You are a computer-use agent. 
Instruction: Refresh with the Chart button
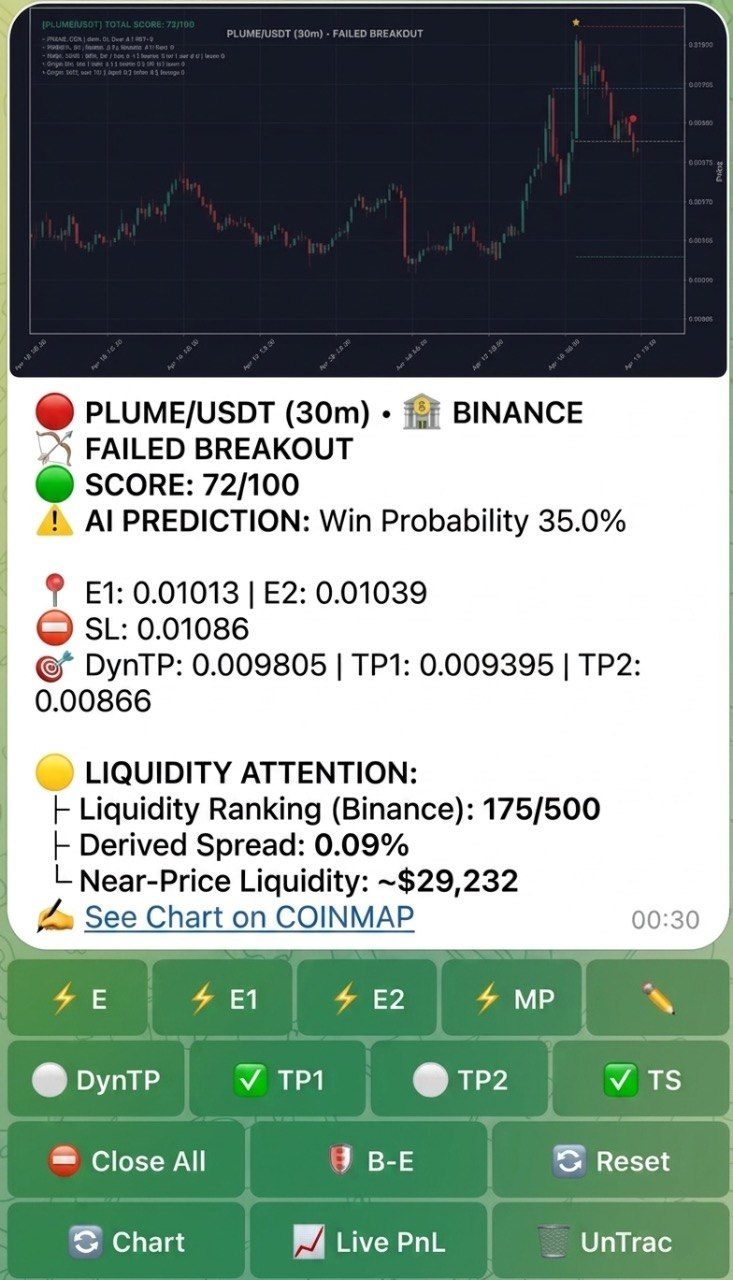[126, 1241]
